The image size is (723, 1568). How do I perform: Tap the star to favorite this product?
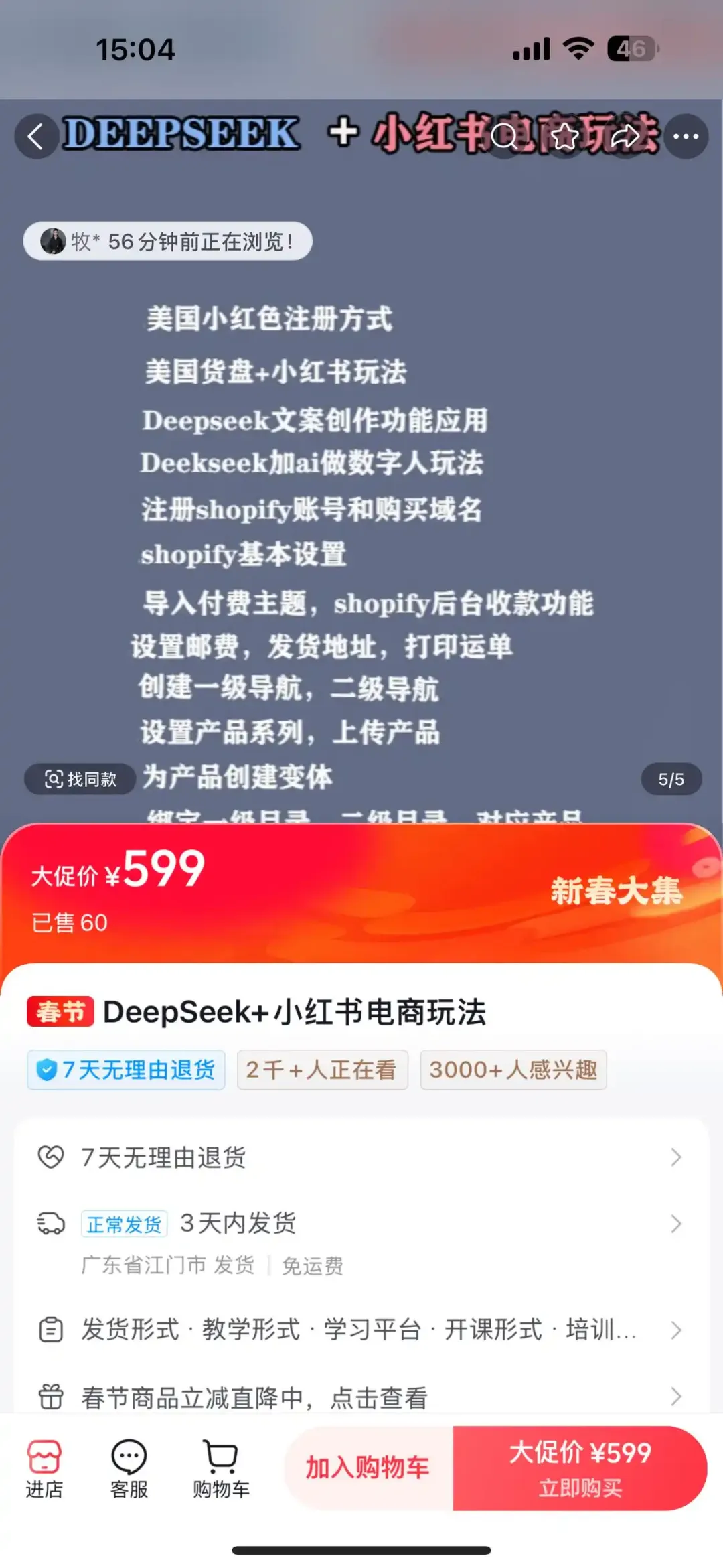coord(566,136)
